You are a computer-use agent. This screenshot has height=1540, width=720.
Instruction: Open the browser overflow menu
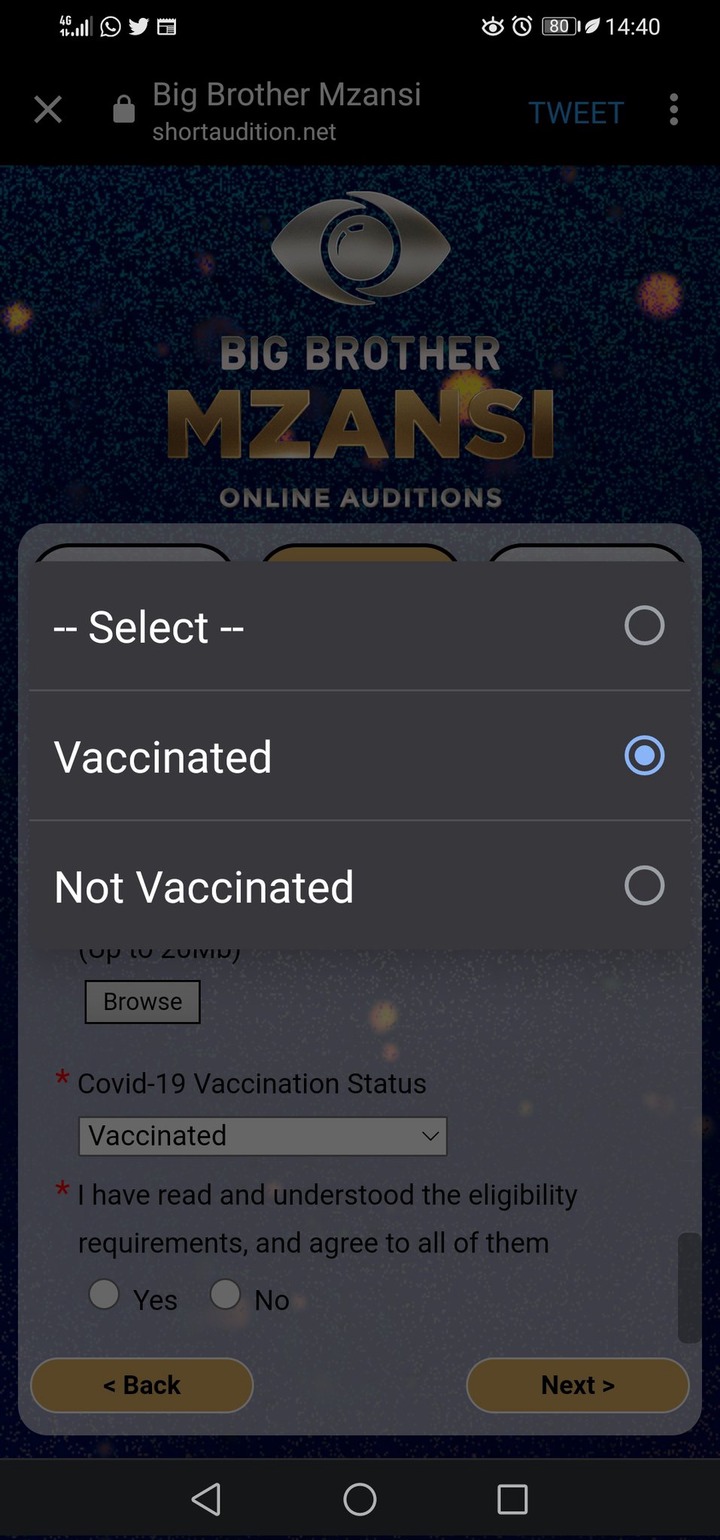pos(674,110)
